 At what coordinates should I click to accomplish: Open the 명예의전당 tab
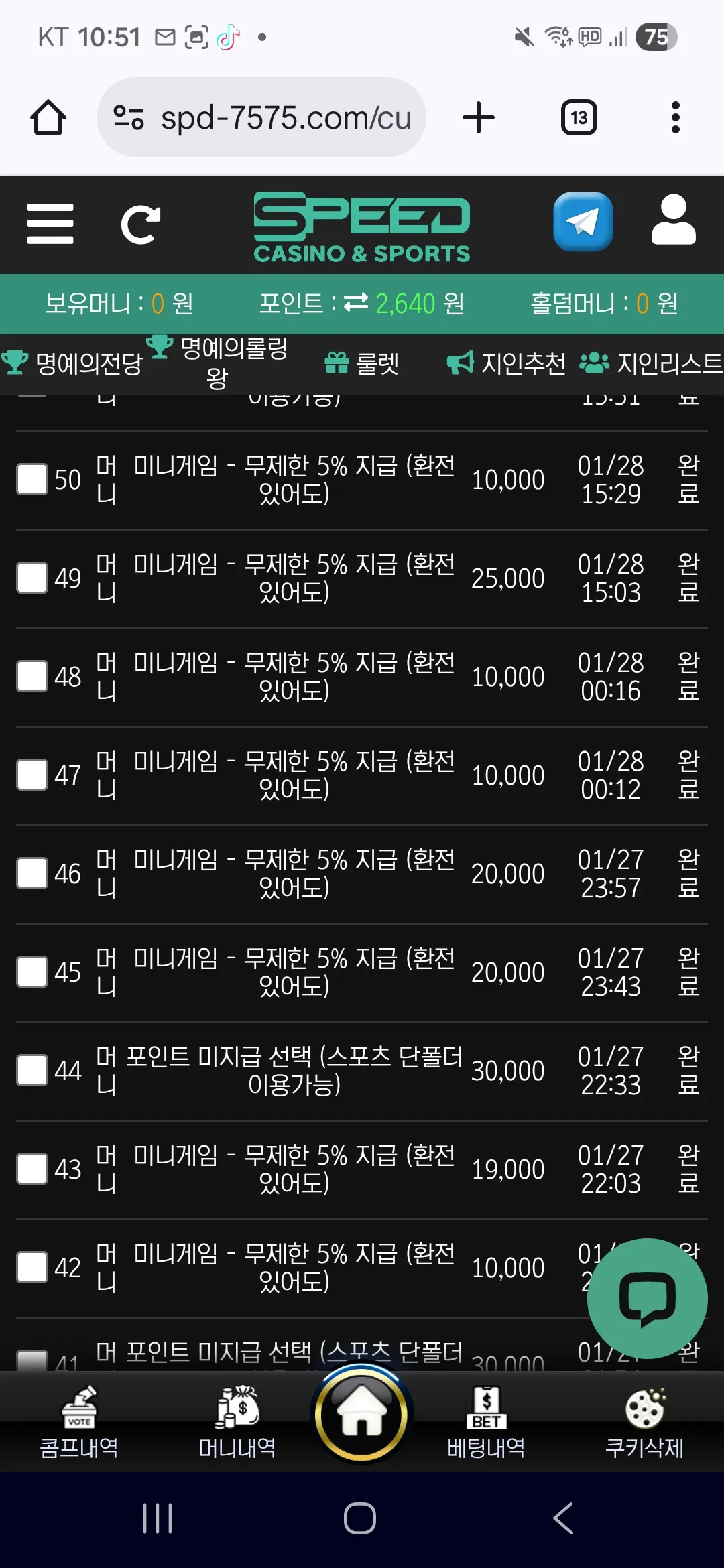click(72, 364)
